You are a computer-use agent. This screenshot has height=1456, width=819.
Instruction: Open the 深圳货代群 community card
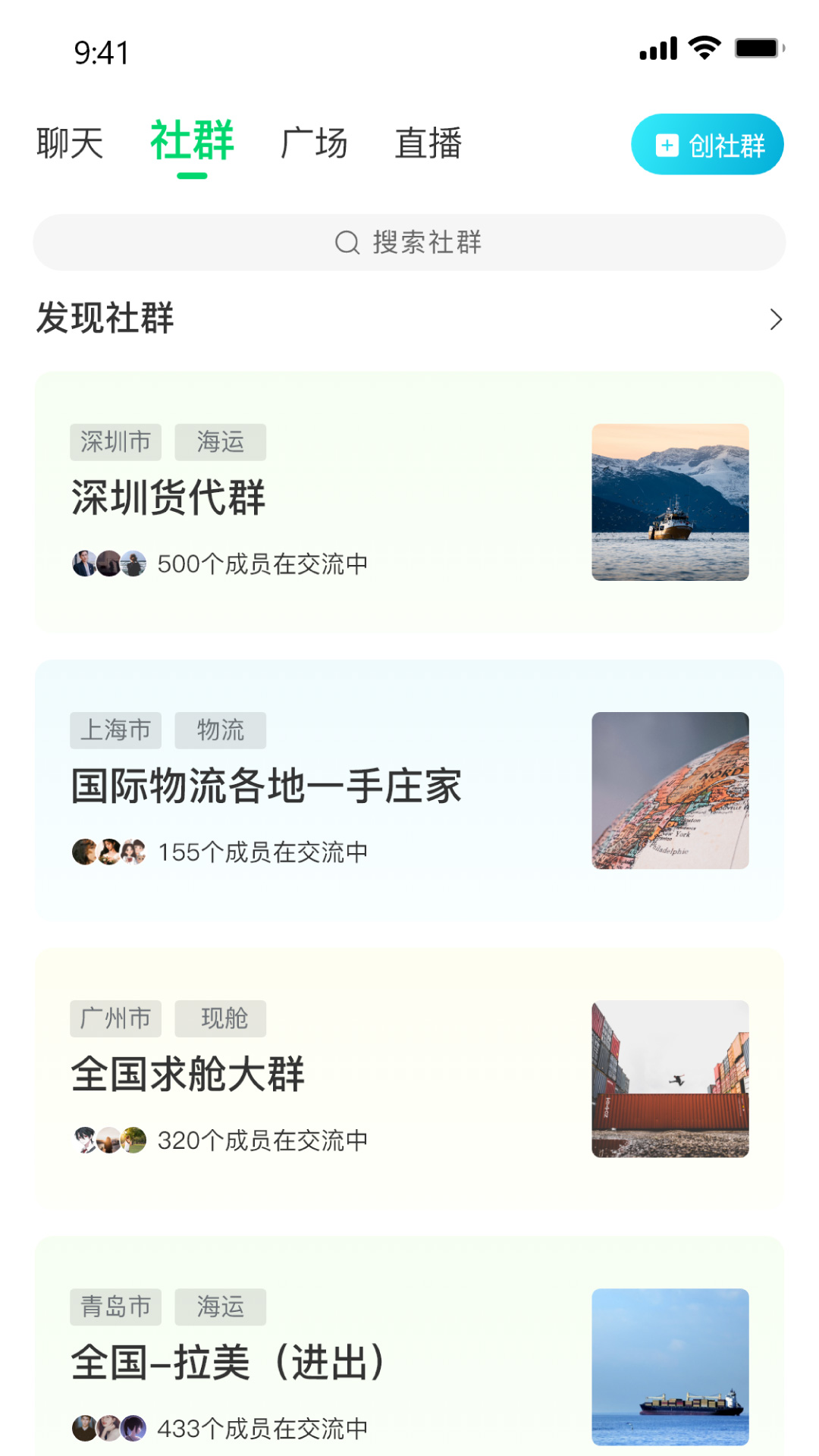click(x=409, y=501)
